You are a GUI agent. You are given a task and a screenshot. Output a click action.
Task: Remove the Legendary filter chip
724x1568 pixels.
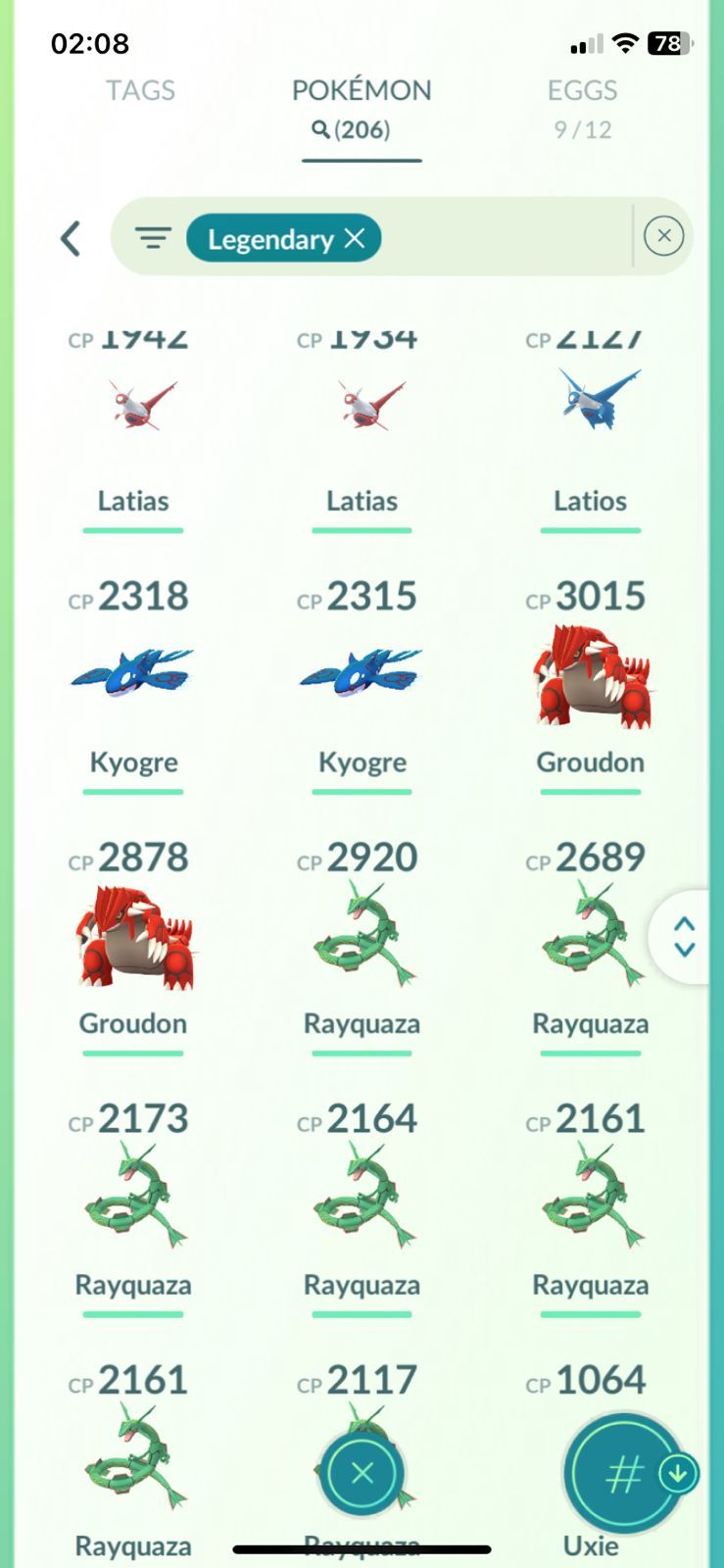point(355,238)
